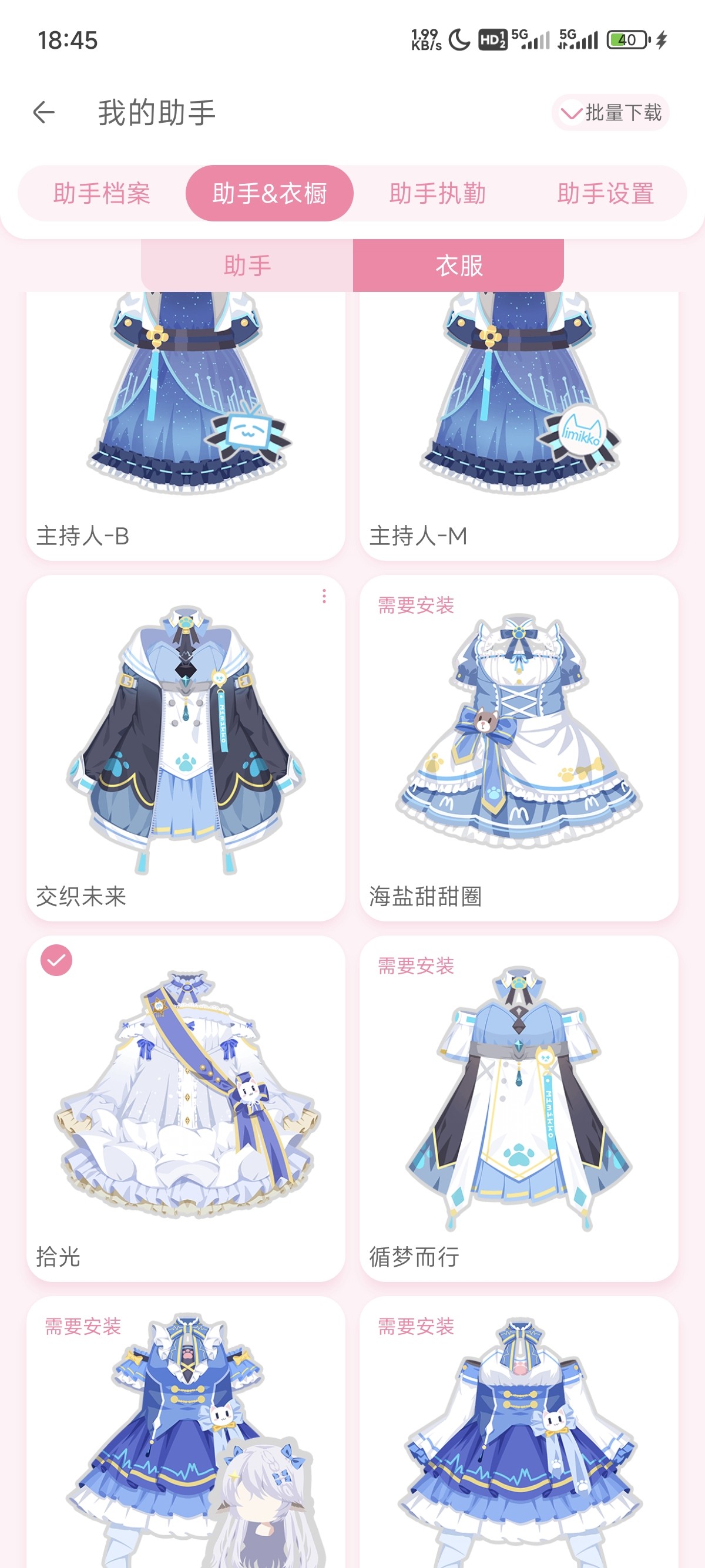Choose the 主持人-M outfit

tap(519, 426)
